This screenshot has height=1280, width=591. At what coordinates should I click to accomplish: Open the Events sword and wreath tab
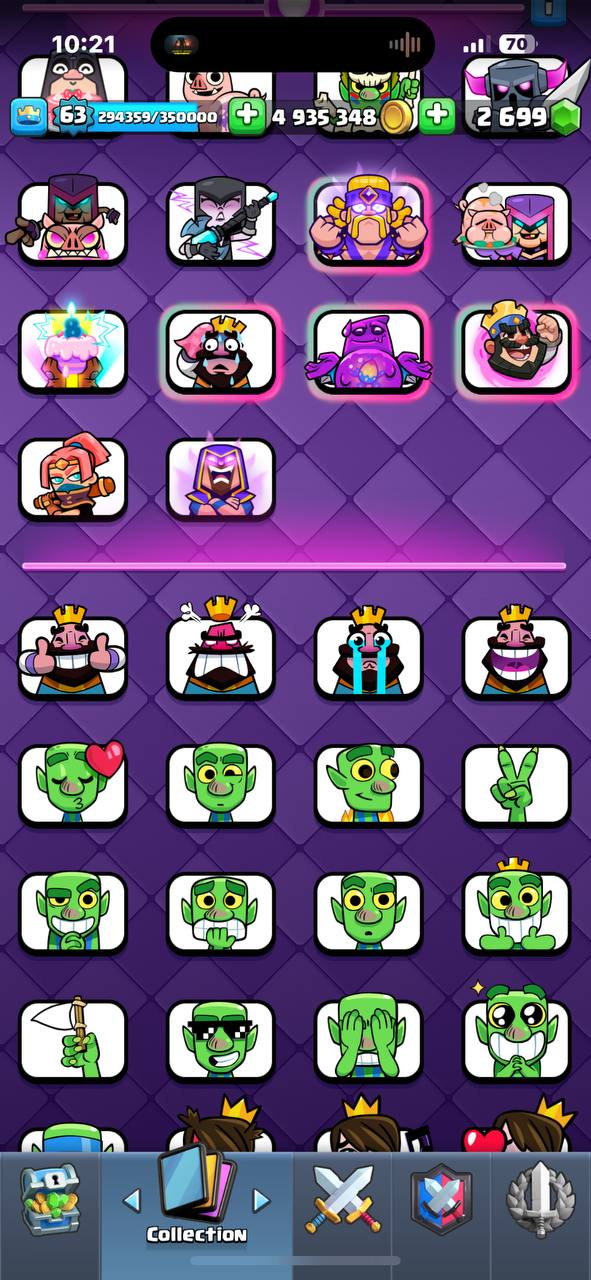540,1198
